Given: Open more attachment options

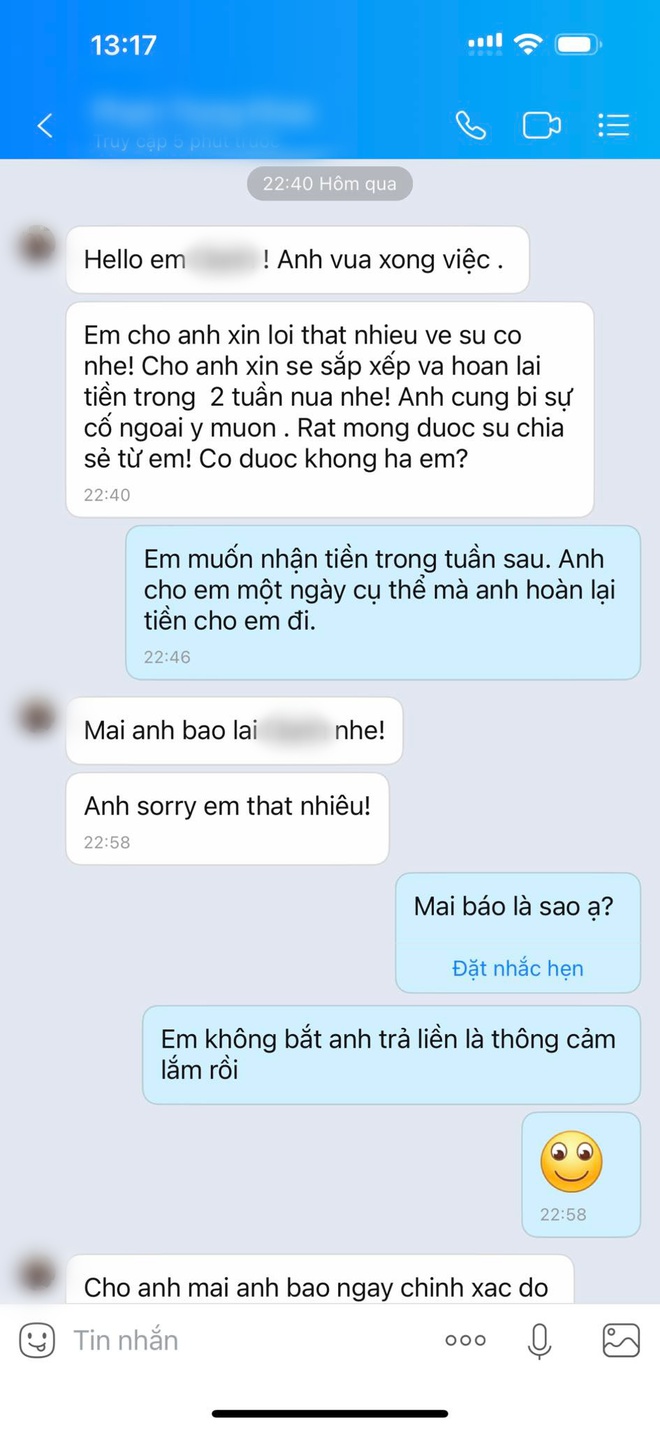Looking at the screenshot, I should [x=465, y=1340].
